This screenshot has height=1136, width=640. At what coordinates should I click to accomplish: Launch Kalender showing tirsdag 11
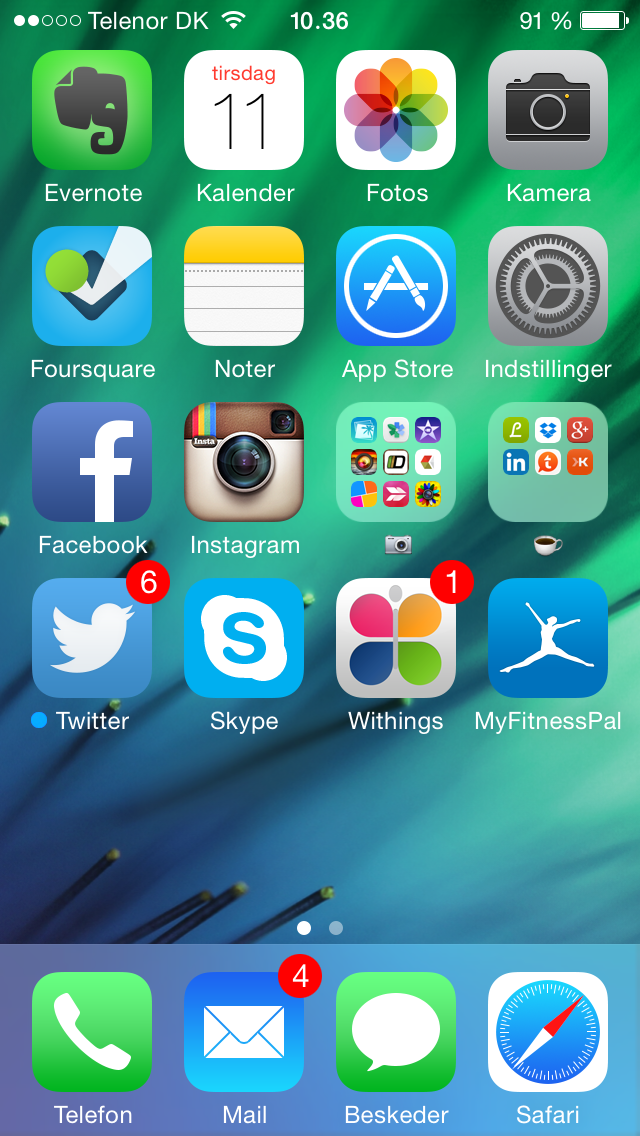(244, 110)
